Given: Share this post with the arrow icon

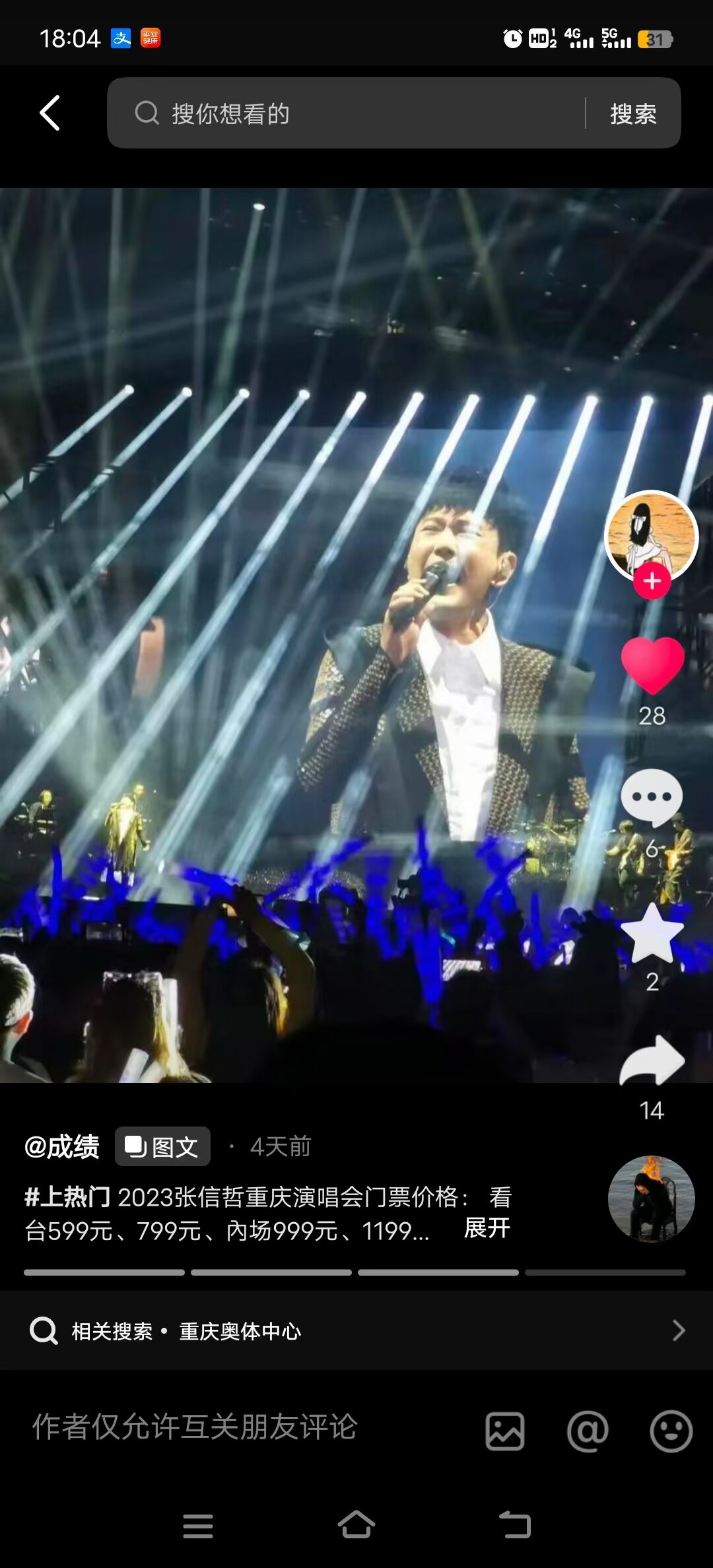Looking at the screenshot, I should 652,1061.
